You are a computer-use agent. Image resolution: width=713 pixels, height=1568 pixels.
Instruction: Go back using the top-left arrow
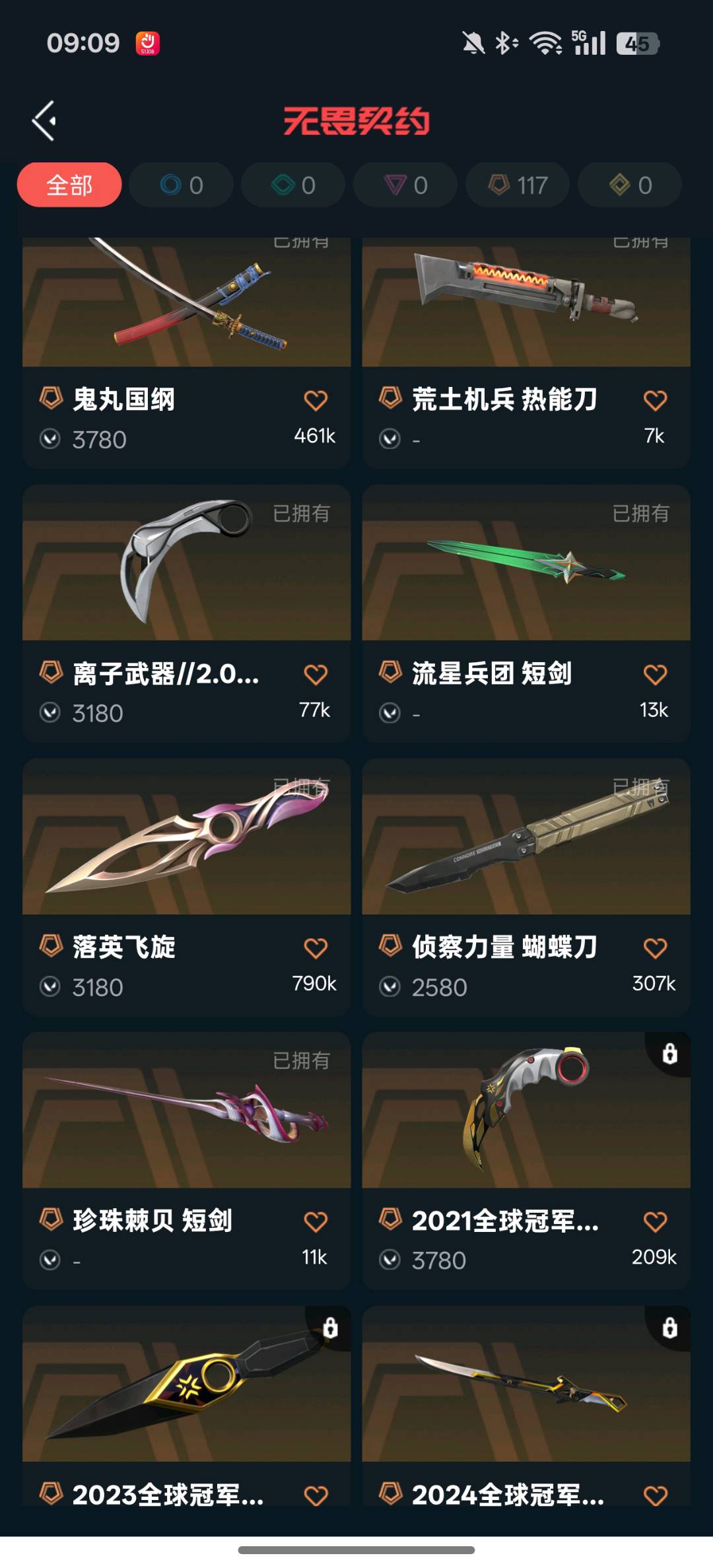[x=44, y=121]
